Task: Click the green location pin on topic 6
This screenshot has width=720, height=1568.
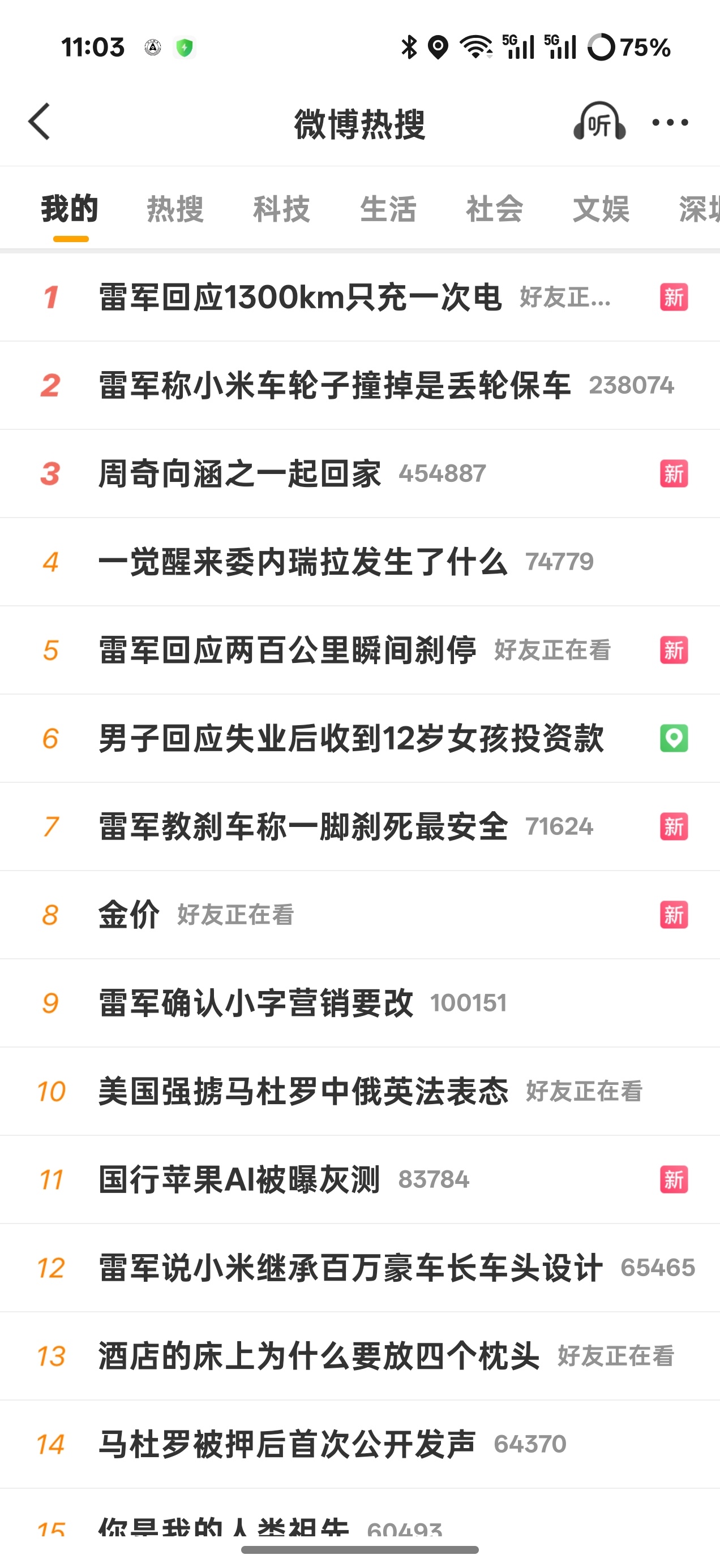Action: [673, 738]
